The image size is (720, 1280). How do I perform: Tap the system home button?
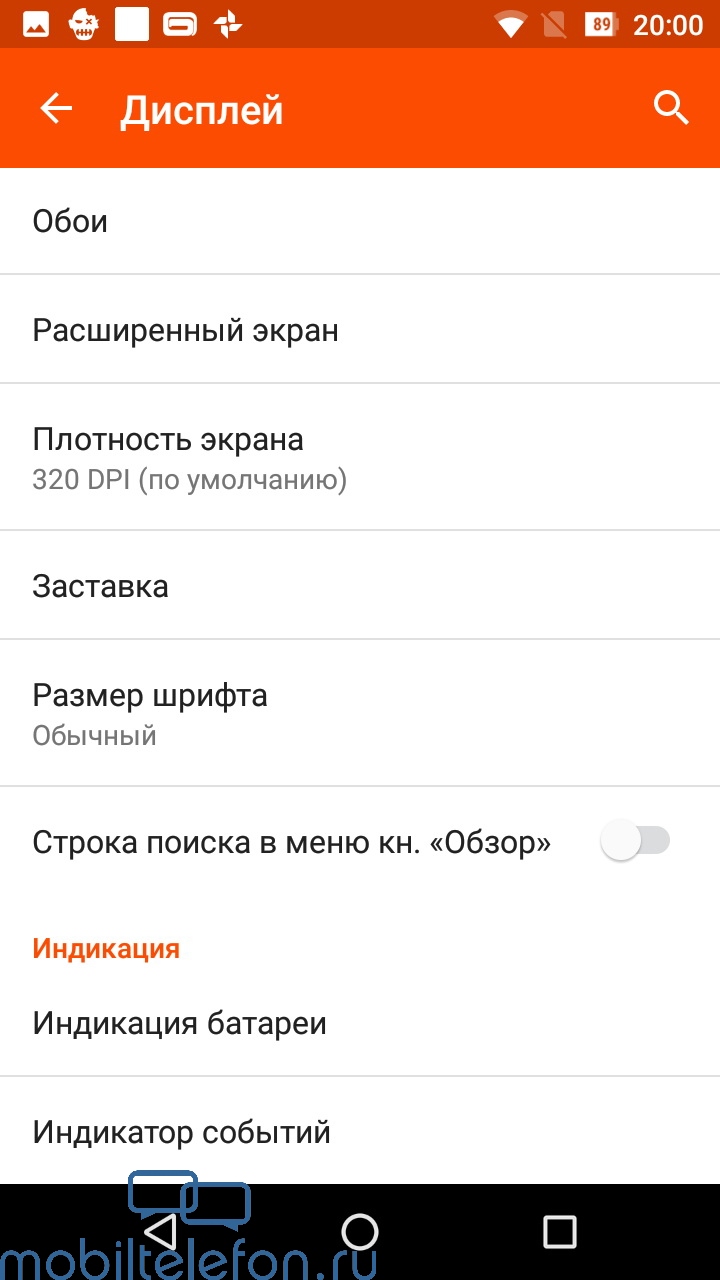click(360, 1231)
